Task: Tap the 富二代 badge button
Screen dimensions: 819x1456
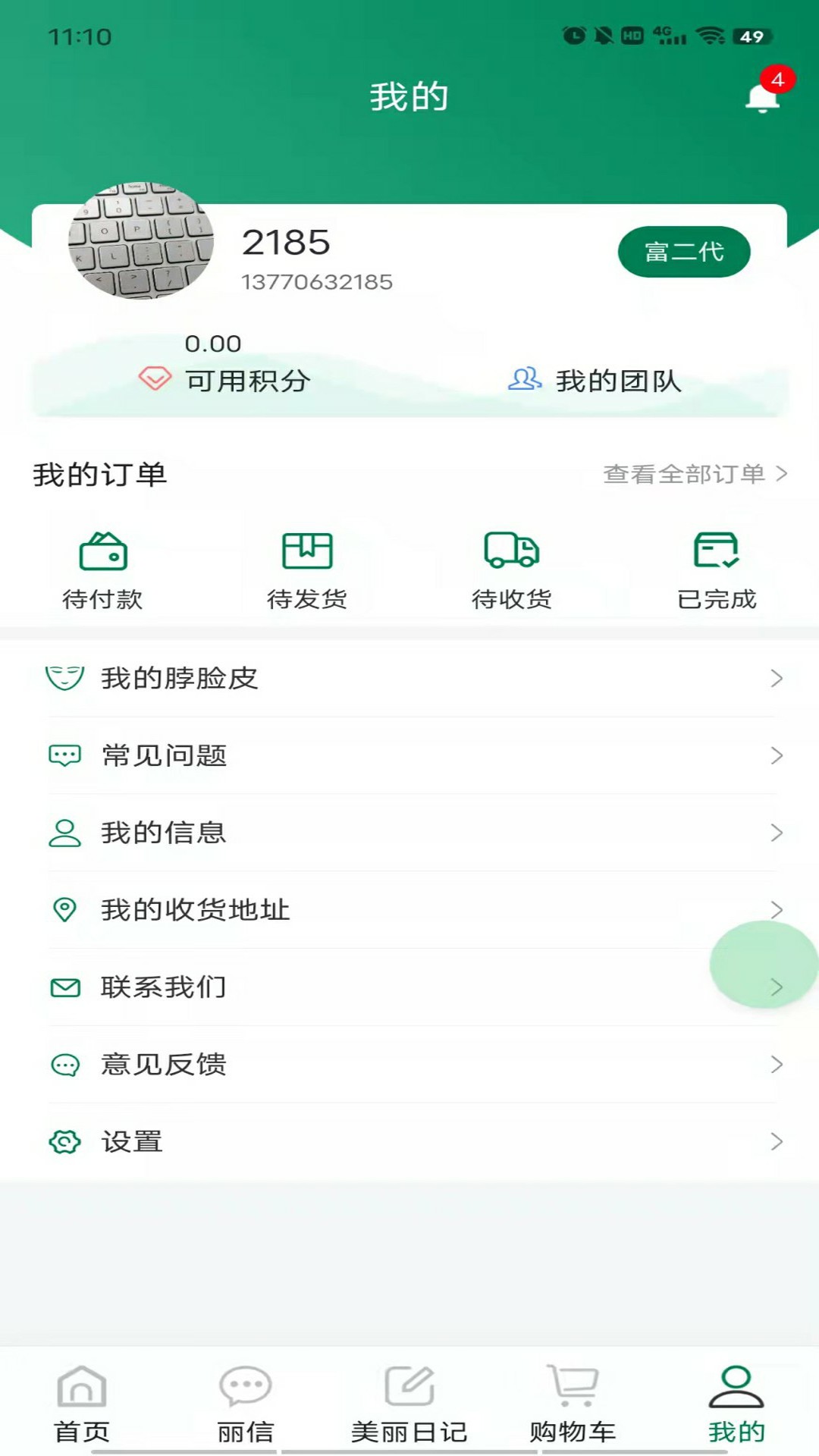Action: (x=683, y=252)
